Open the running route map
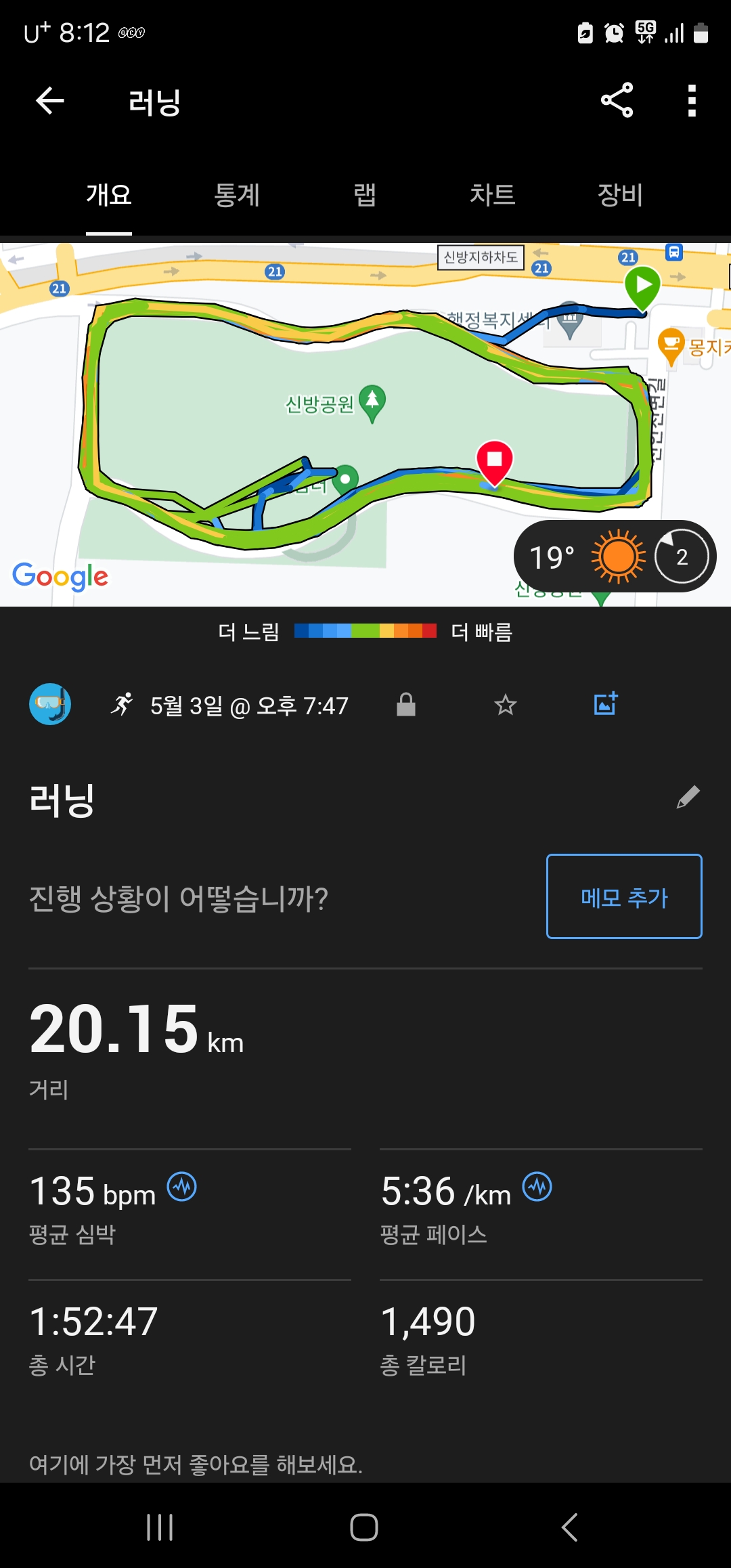 click(365, 420)
